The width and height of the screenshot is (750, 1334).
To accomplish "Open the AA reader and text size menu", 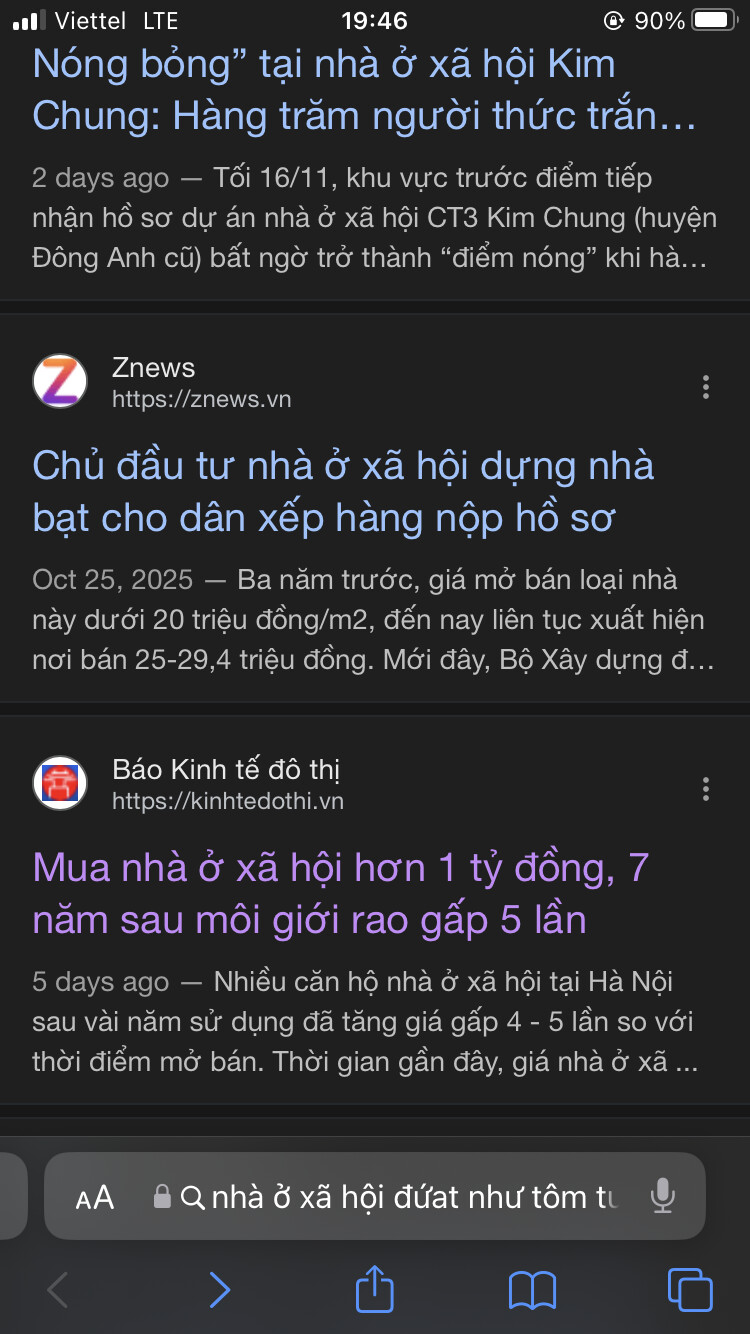I will 95,1197.
